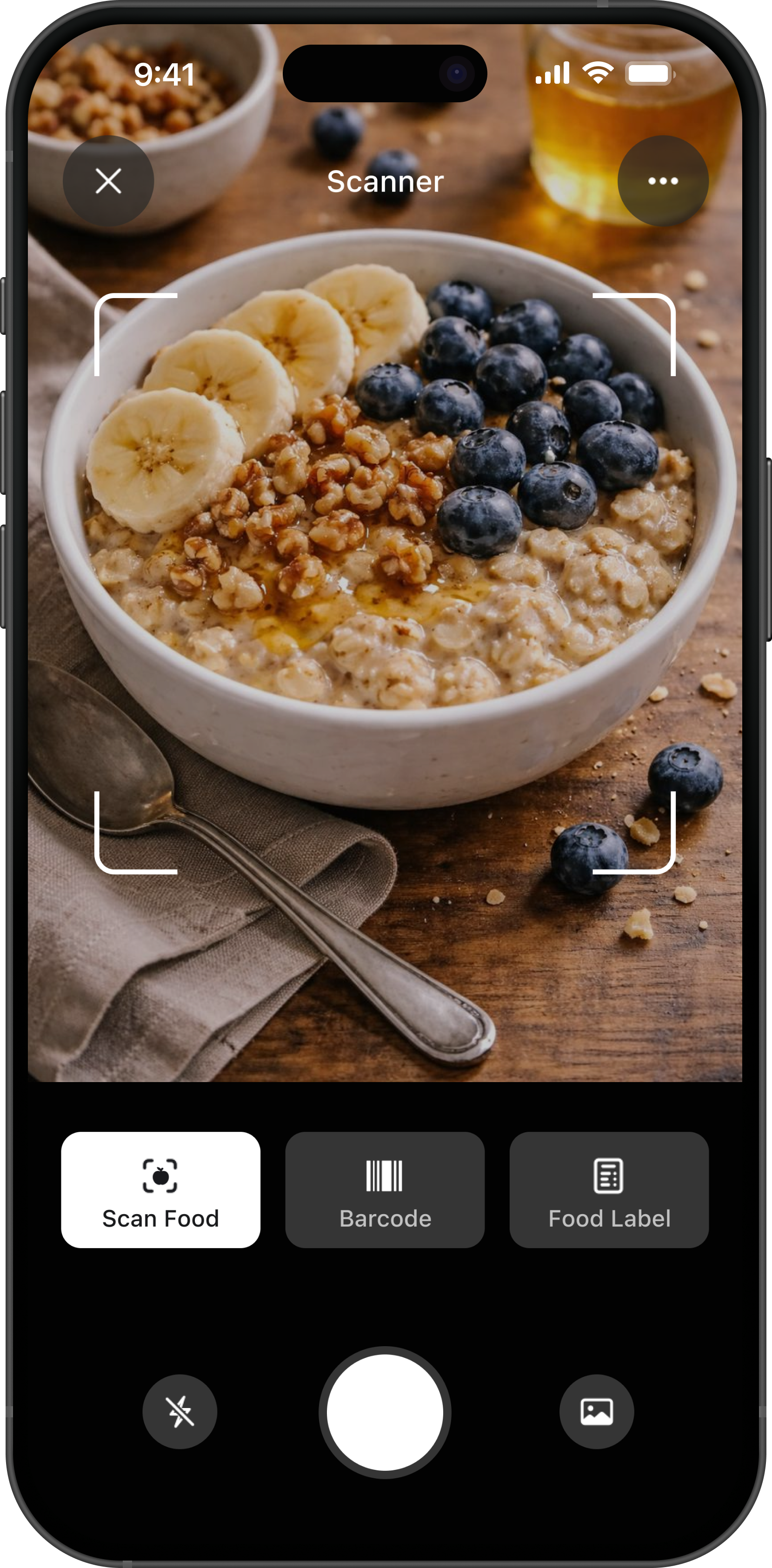Close the scanner screen
The width and height of the screenshot is (772, 1568).
click(x=108, y=181)
